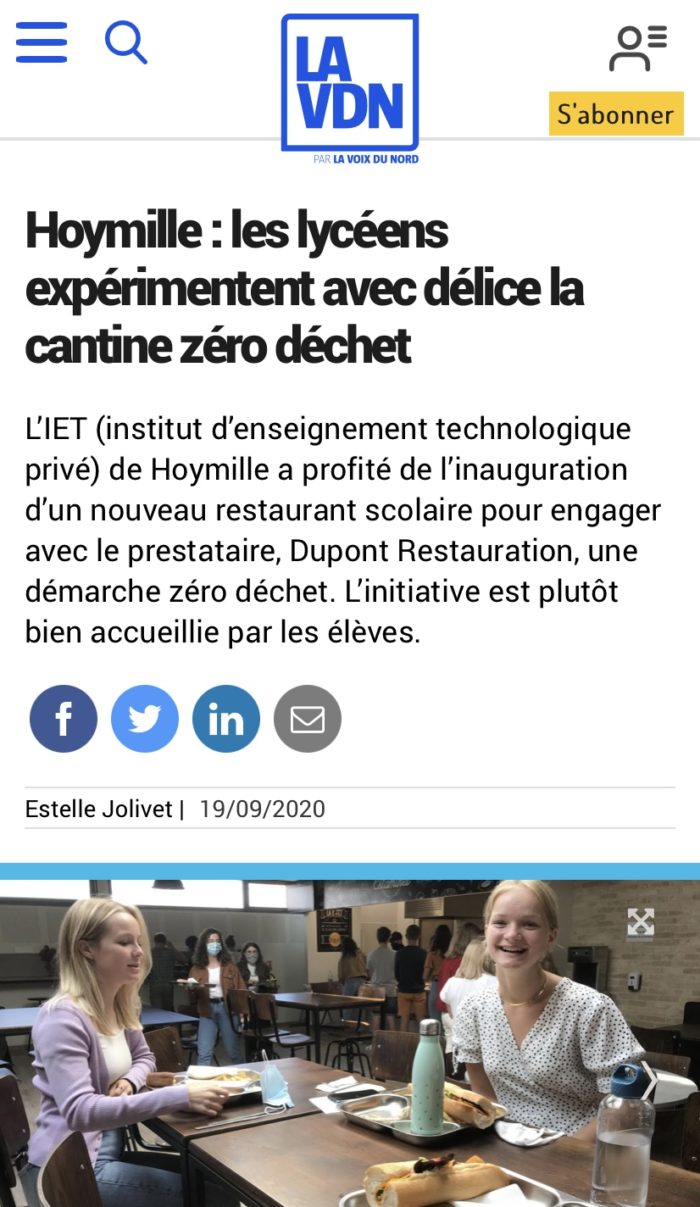This screenshot has height=1207, width=700.
Task: Share the article on Facebook
Action: point(63,719)
